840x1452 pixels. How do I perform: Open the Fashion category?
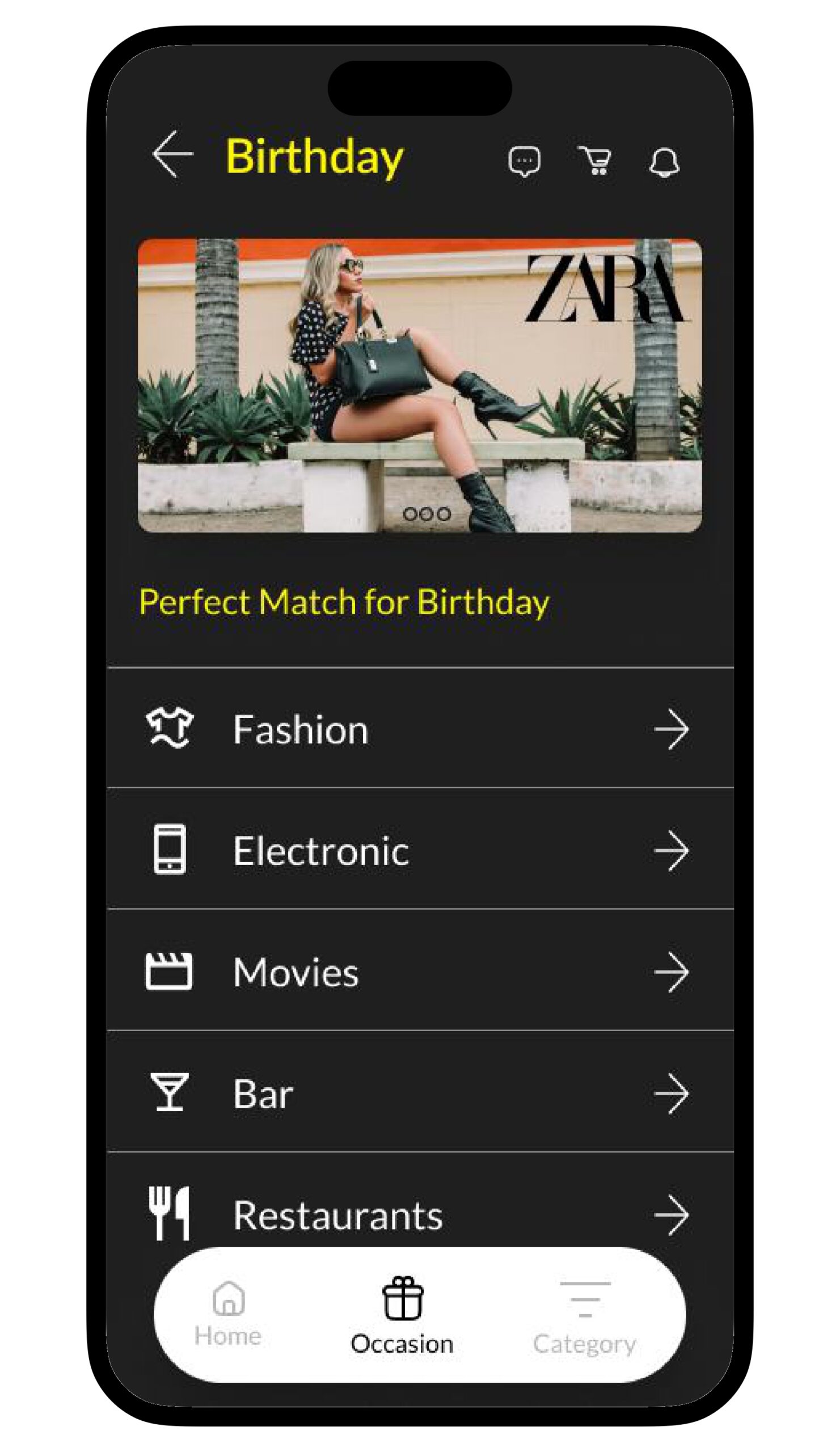(x=419, y=729)
